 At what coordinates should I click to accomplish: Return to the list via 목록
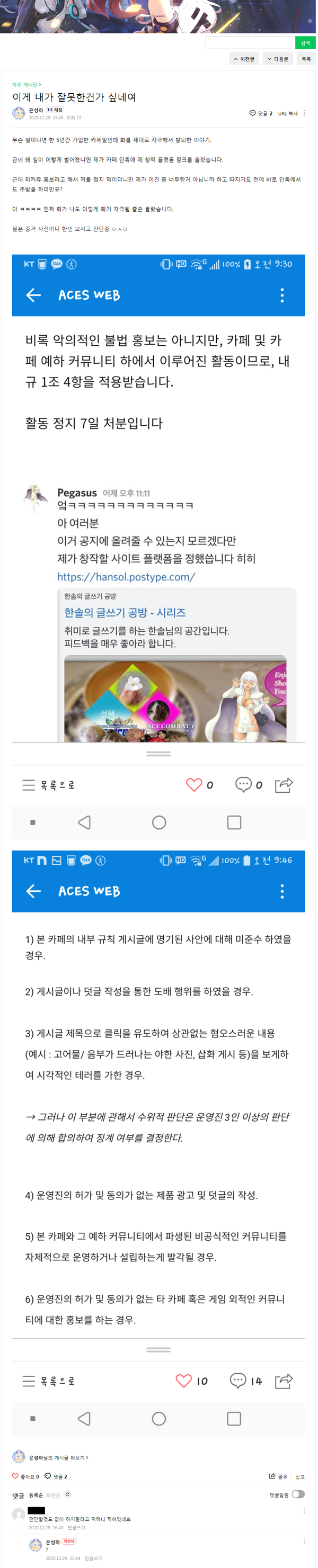point(306,59)
